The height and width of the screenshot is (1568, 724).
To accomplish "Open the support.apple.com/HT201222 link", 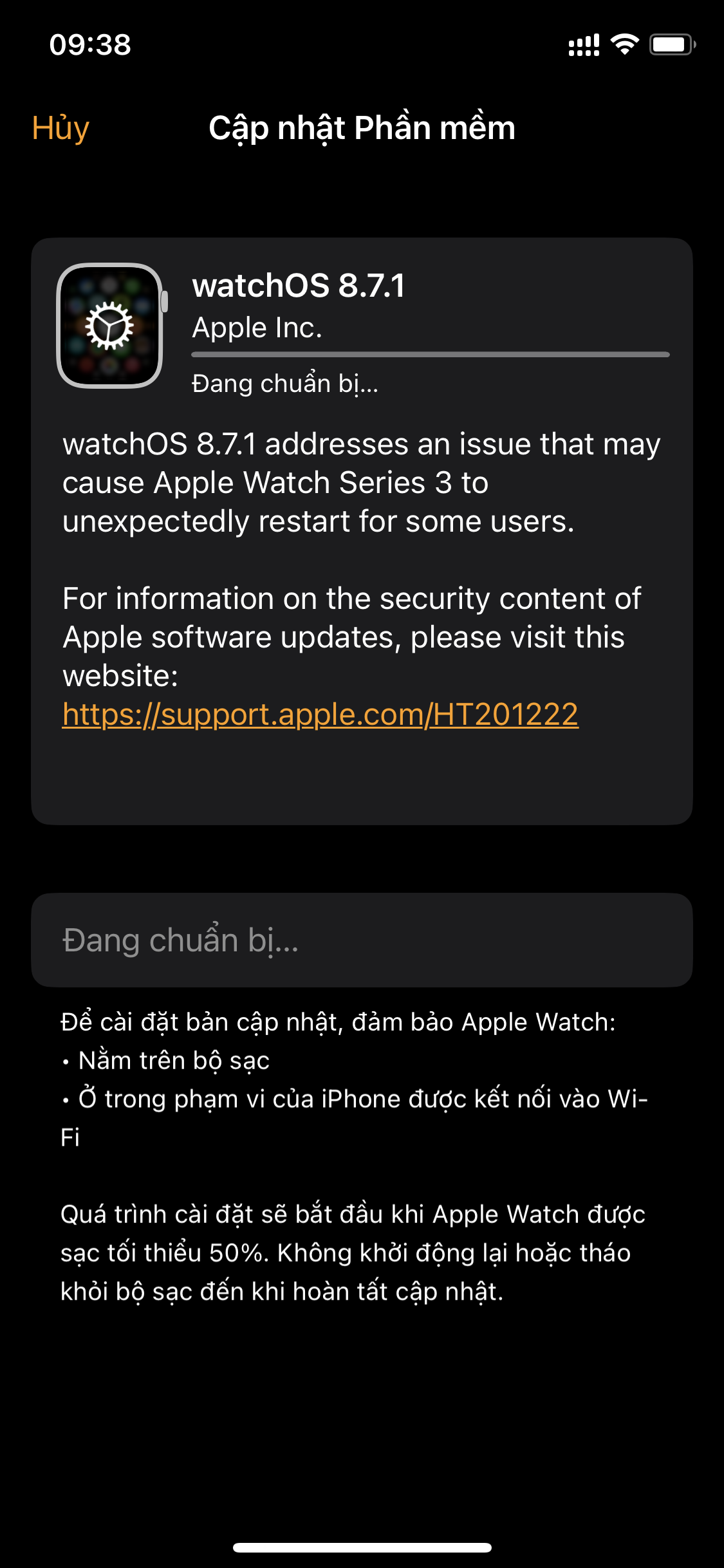I will coord(320,714).
